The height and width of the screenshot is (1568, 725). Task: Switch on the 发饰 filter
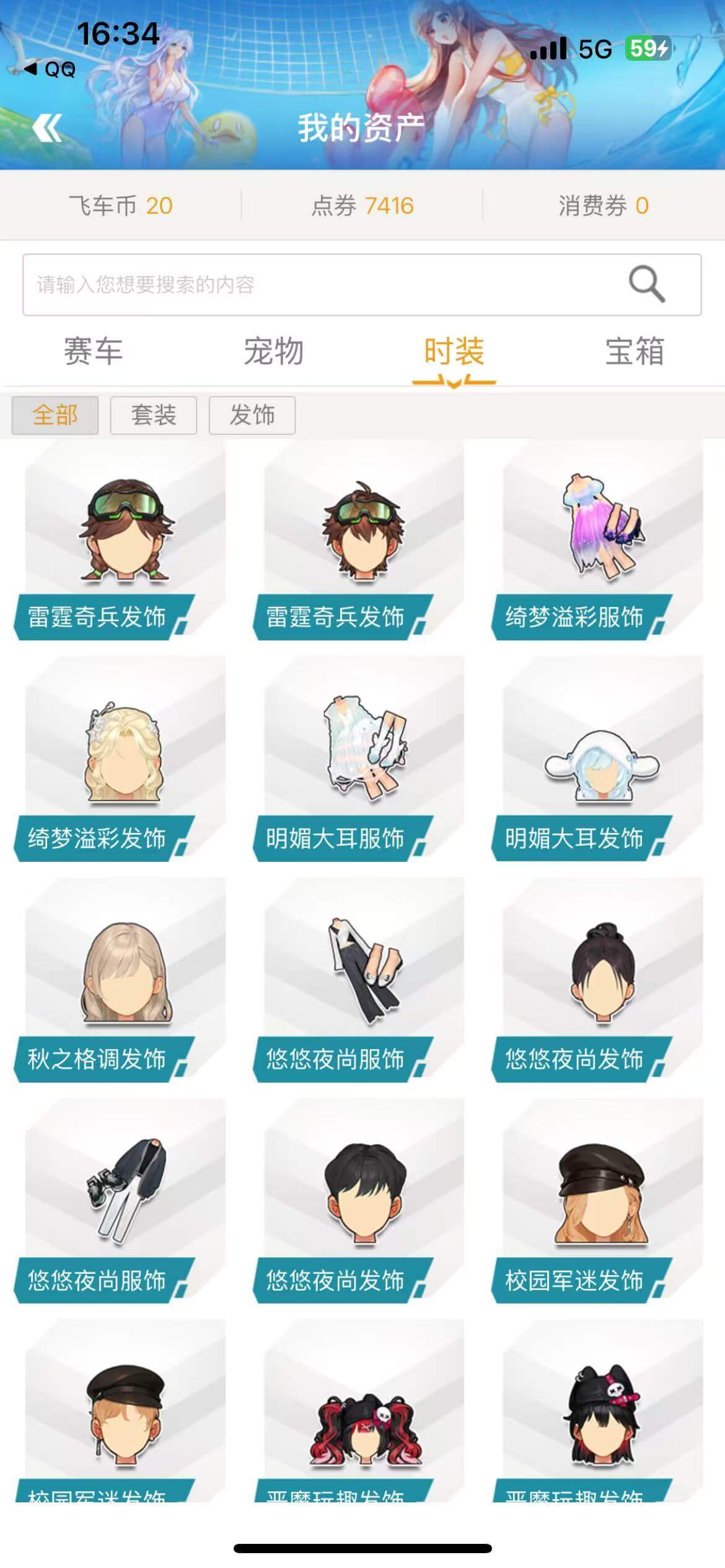tap(253, 416)
